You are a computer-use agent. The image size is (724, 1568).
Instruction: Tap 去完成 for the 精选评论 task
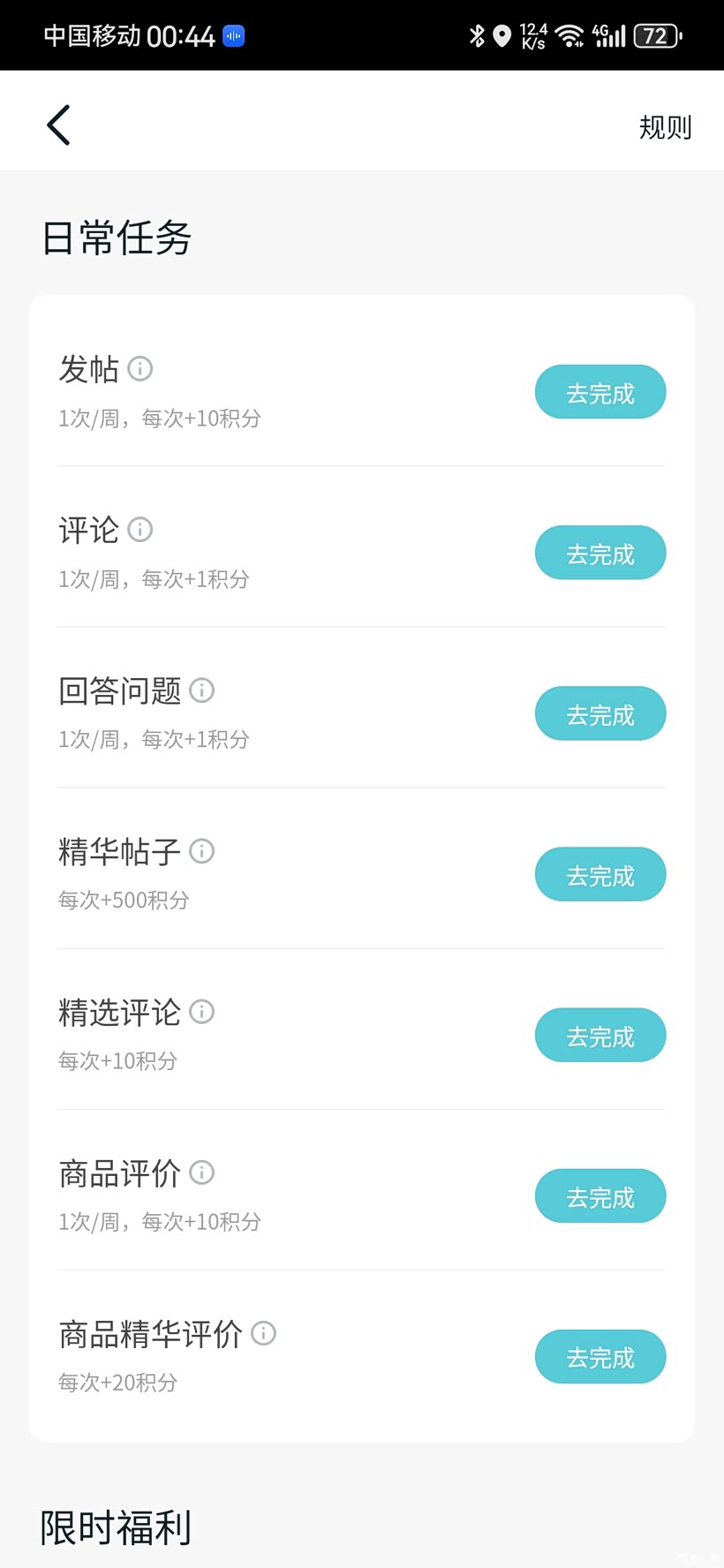tap(600, 1035)
